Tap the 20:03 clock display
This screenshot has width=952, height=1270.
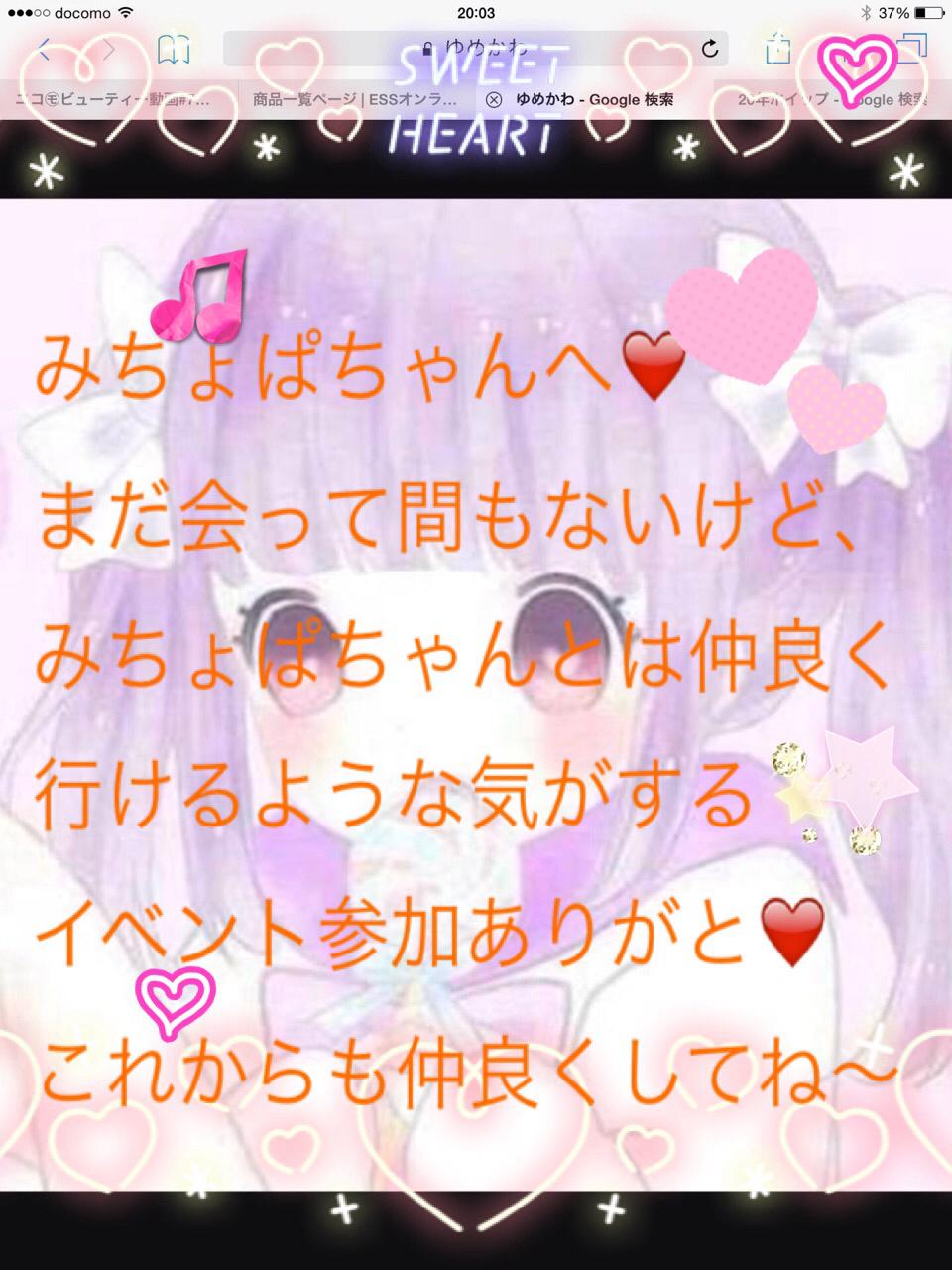[476, 13]
